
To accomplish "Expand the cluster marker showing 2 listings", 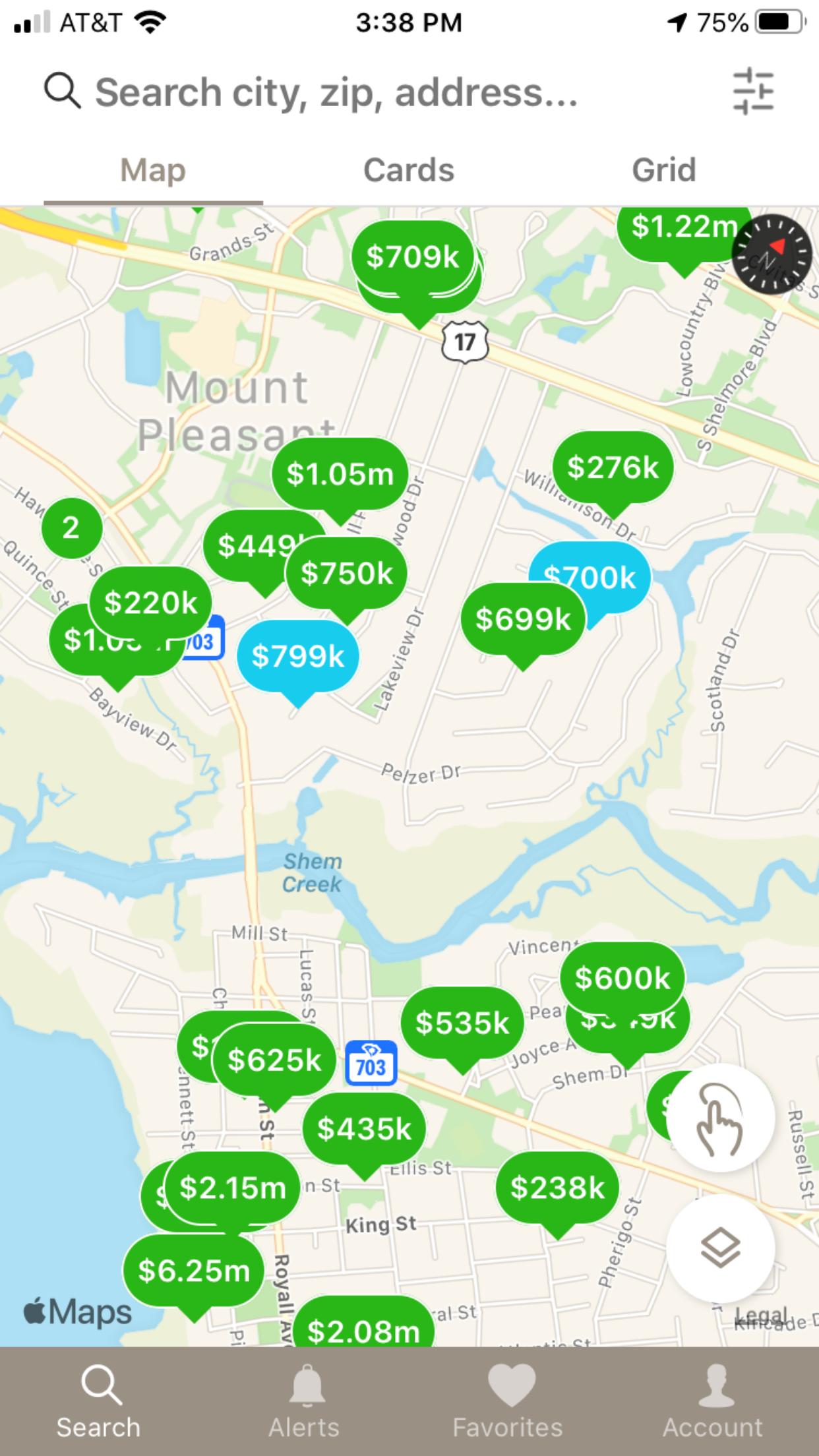I will [71, 528].
